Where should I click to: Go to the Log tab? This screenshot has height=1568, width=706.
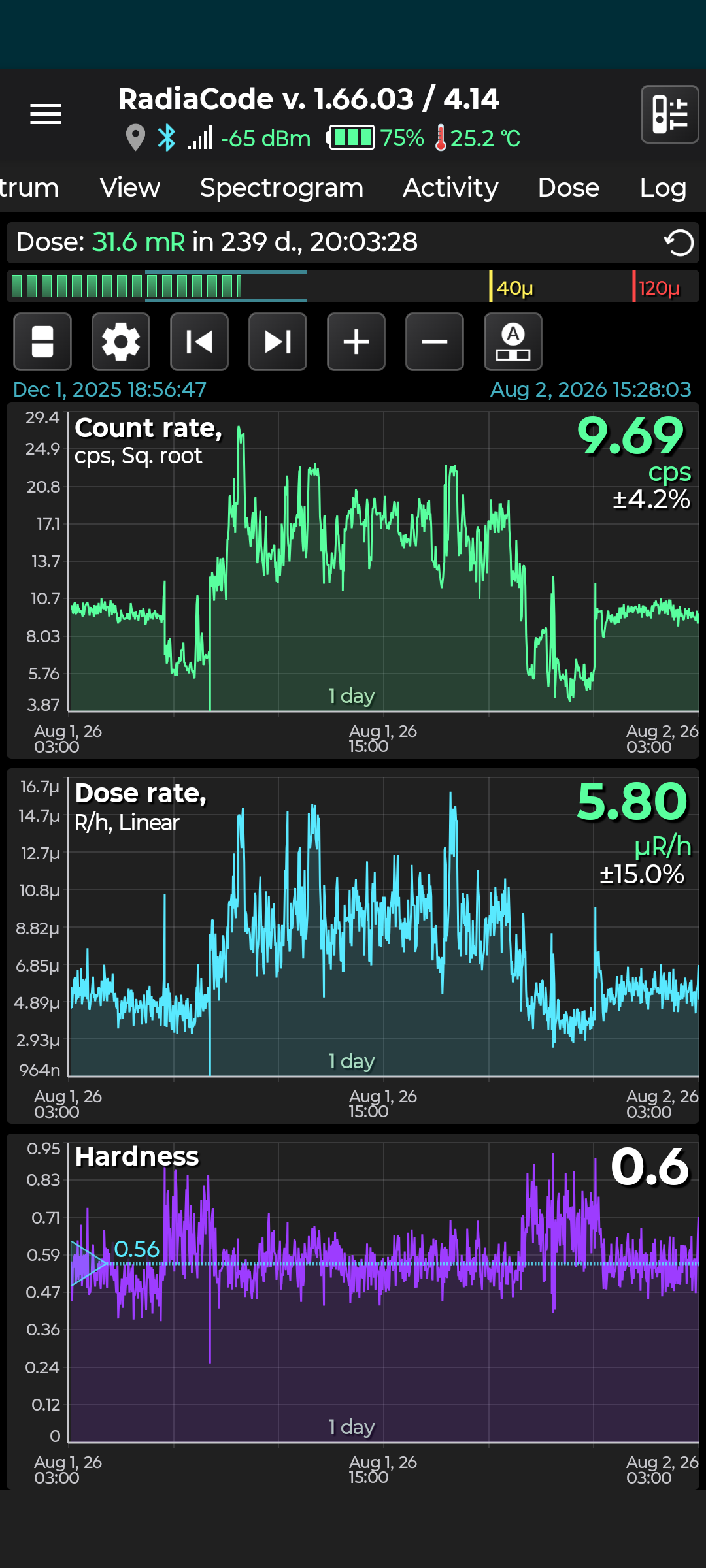[x=663, y=188]
